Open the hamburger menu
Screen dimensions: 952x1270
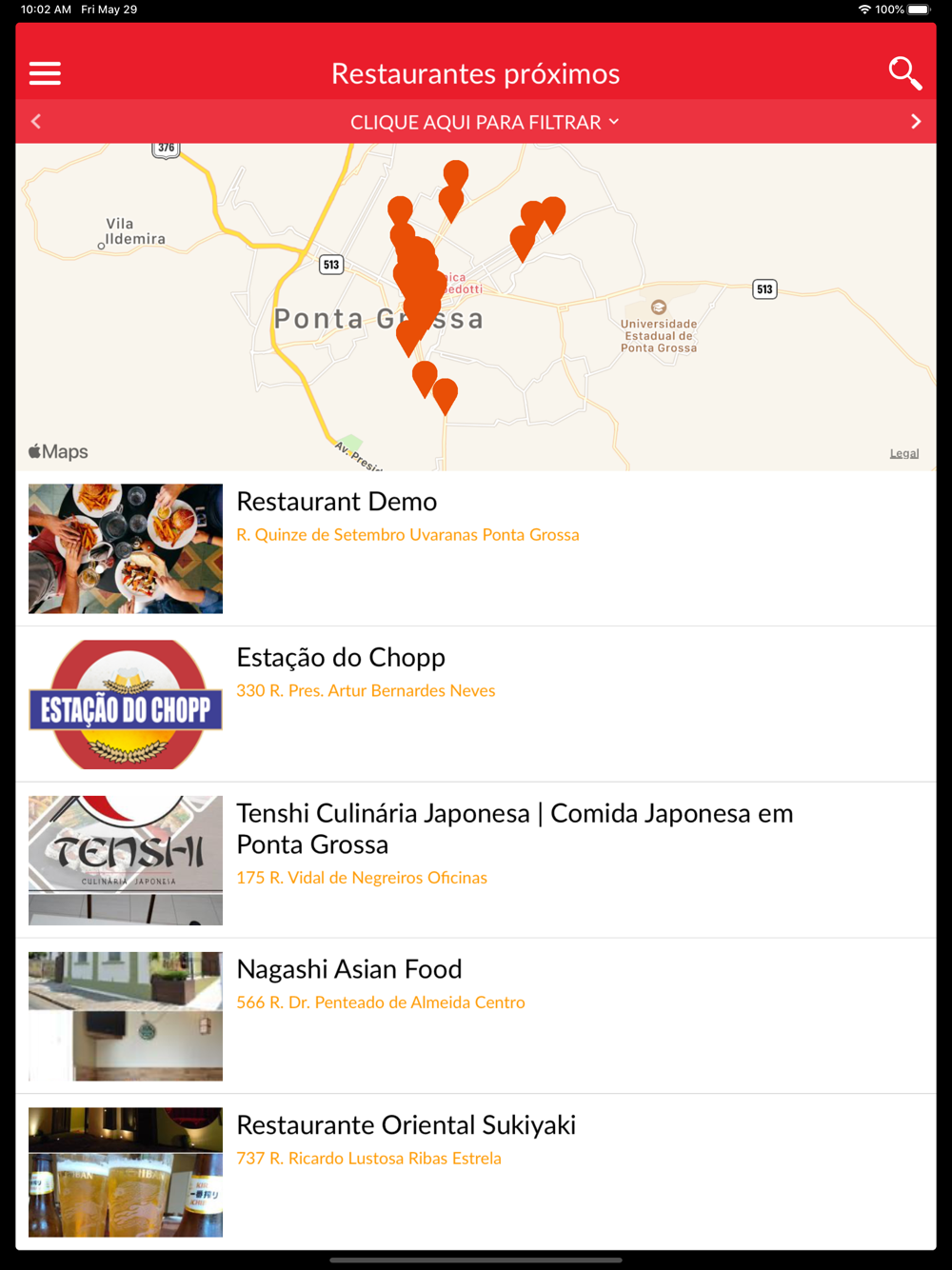(x=45, y=73)
